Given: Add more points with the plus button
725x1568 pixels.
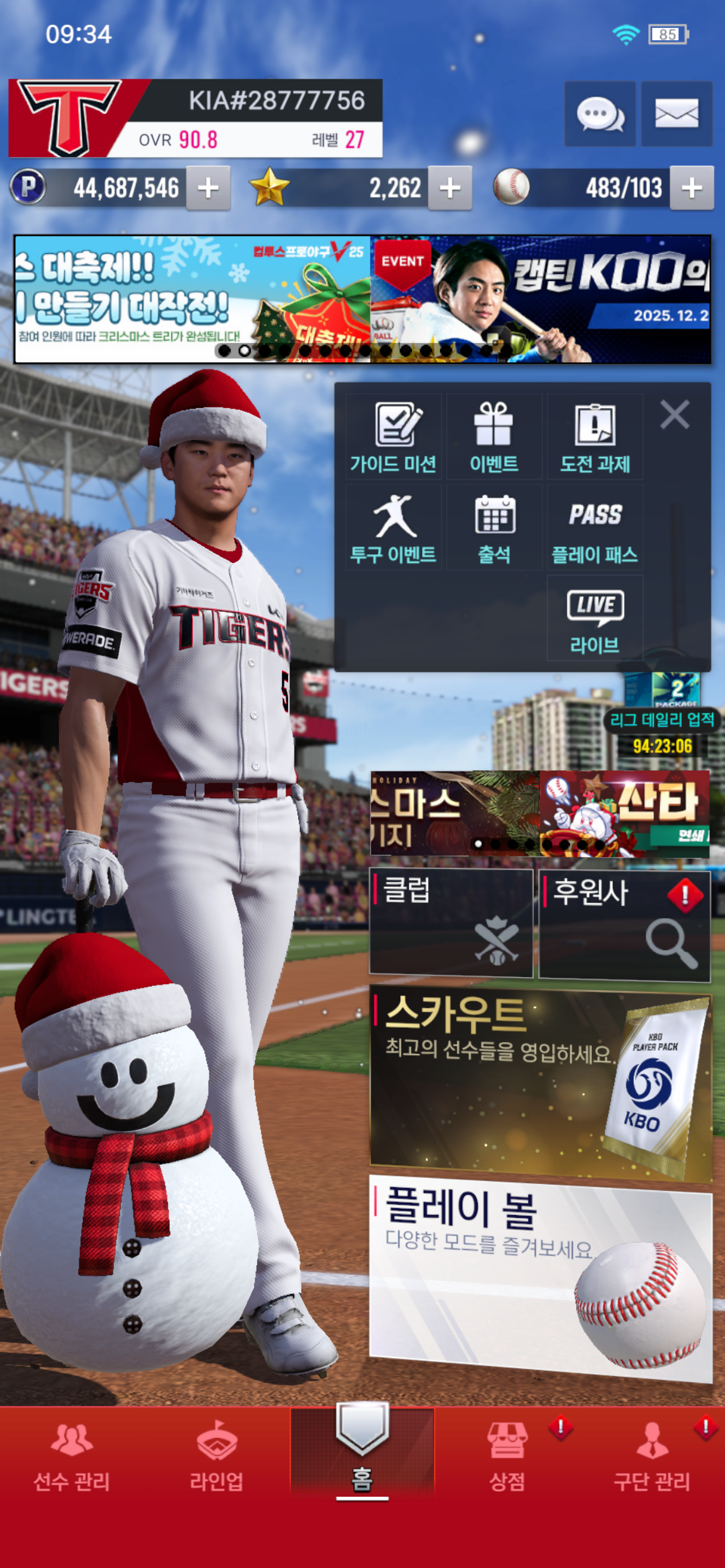Looking at the screenshot, I should pos(208,188).
